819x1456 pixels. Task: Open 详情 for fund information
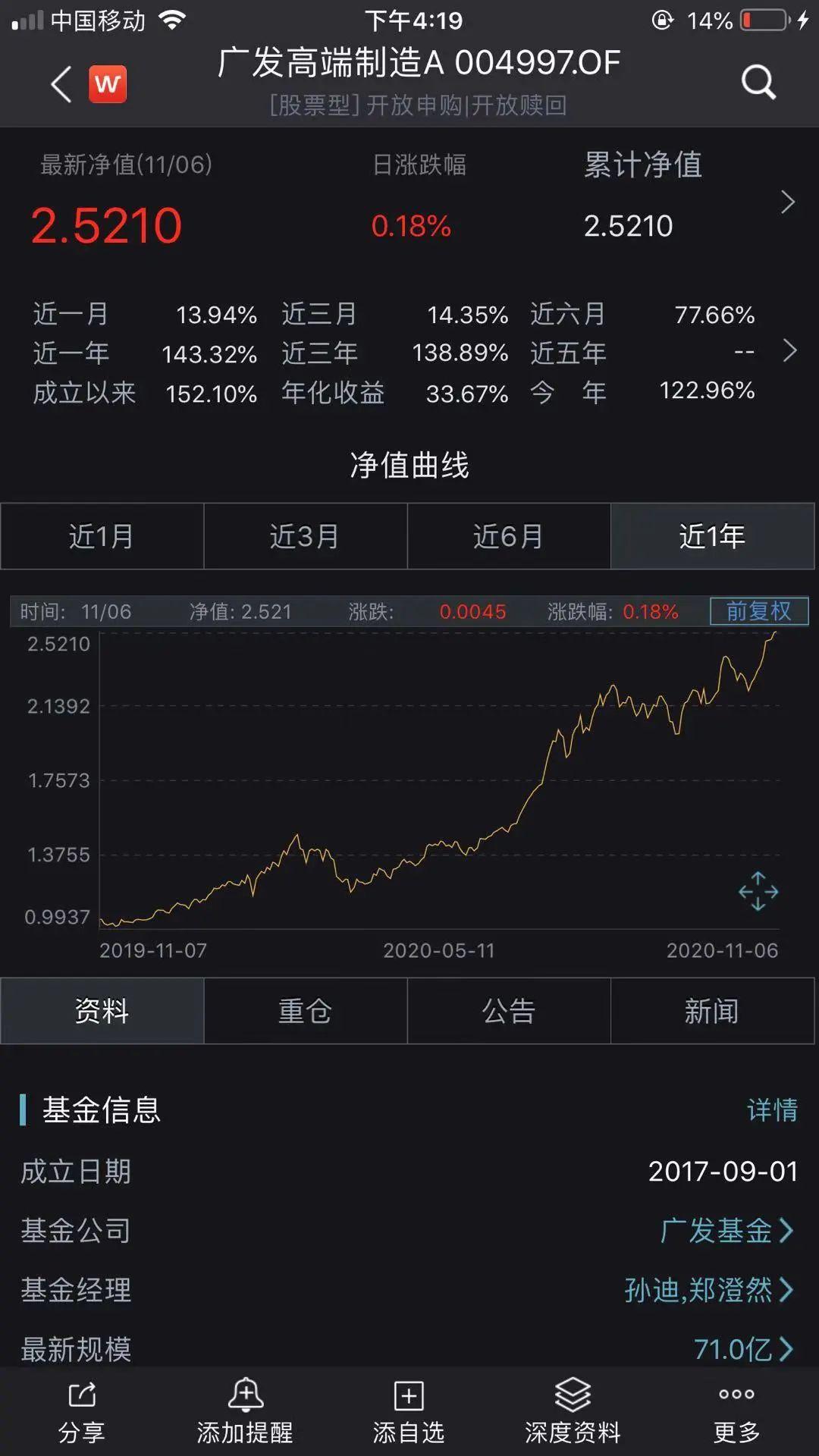point(772,1110)
